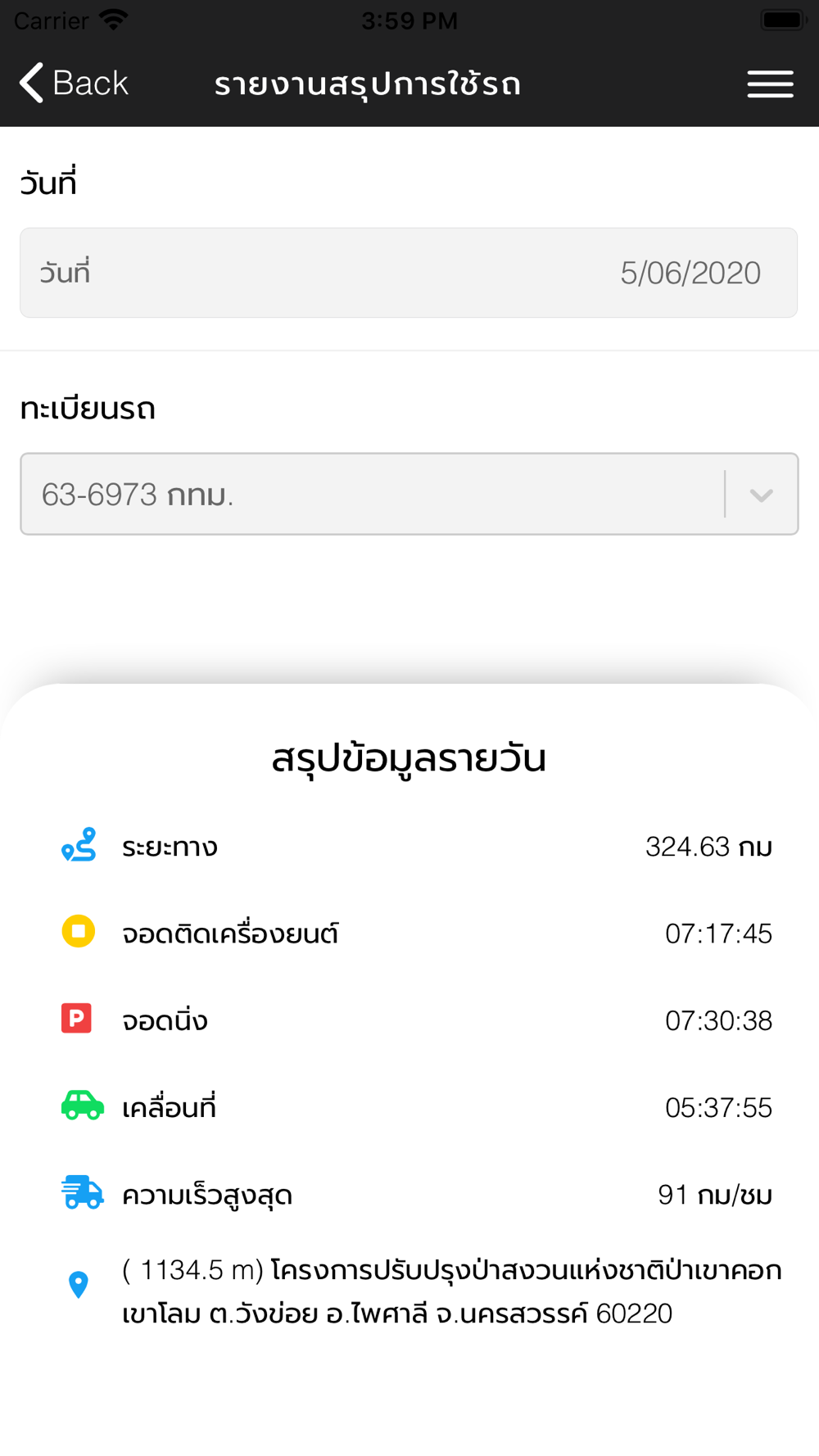The width and height of the screenshot is (819, 1456).
Task: Expand the vehicle plate dropdown 63-6973
Action: (409, 494)
